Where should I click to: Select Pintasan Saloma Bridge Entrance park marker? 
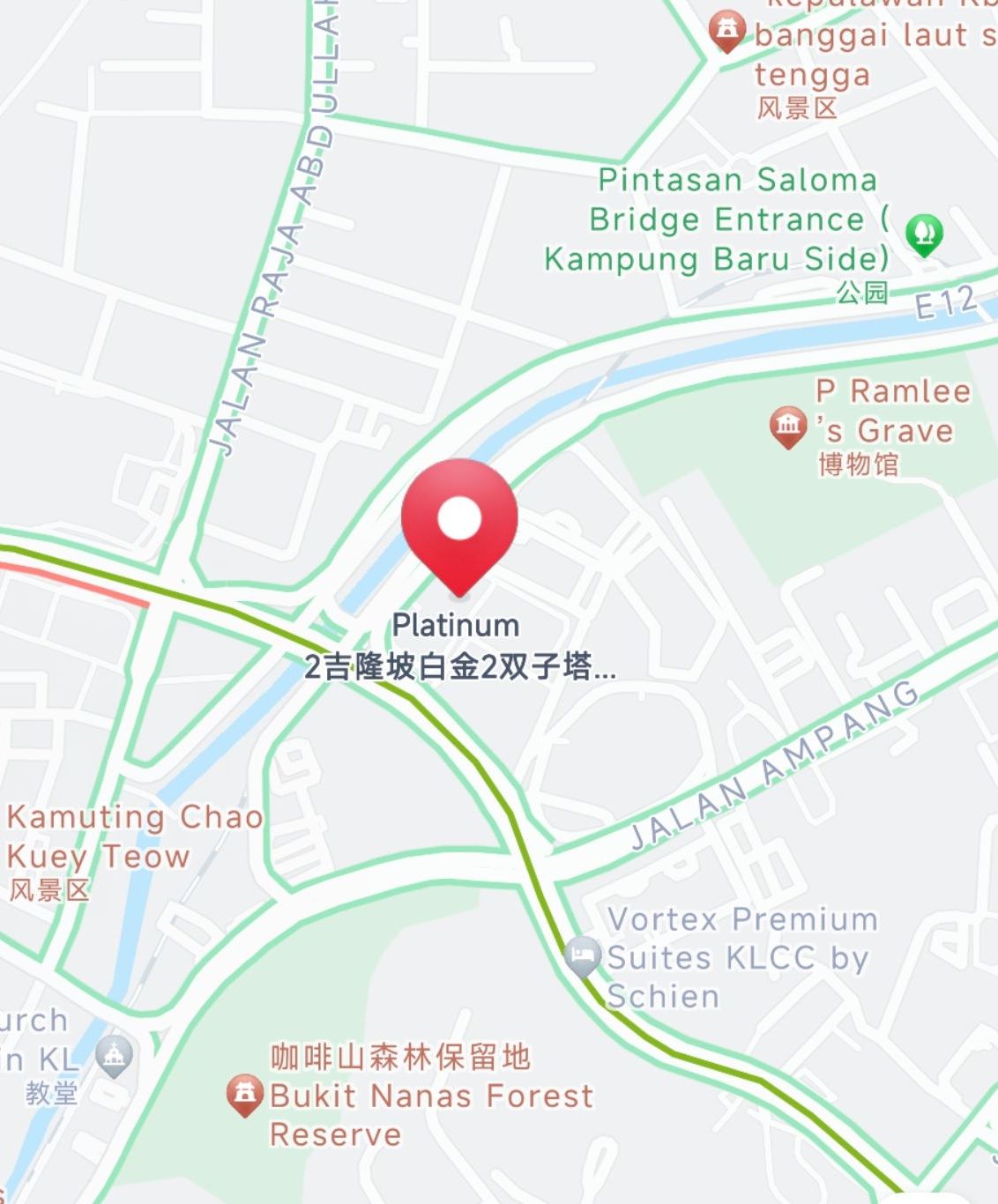click(x=924, y=234)
